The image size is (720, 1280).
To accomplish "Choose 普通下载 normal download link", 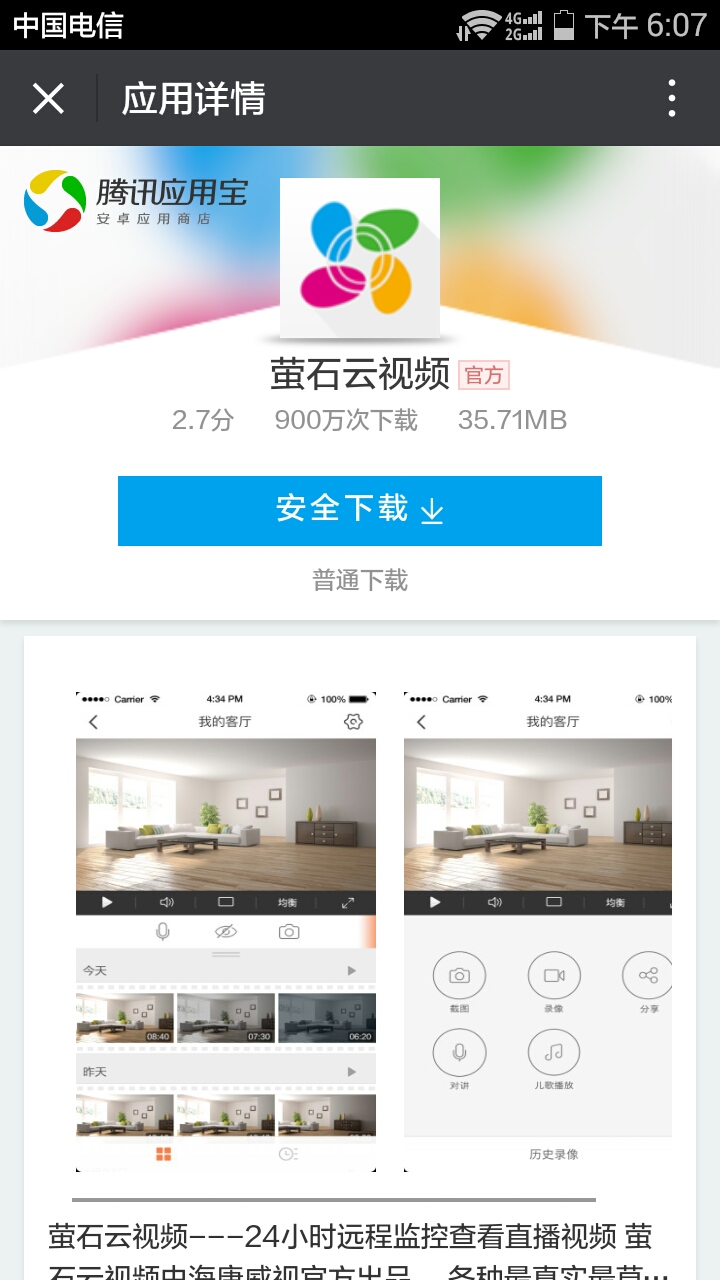I will tap(359, 580).
